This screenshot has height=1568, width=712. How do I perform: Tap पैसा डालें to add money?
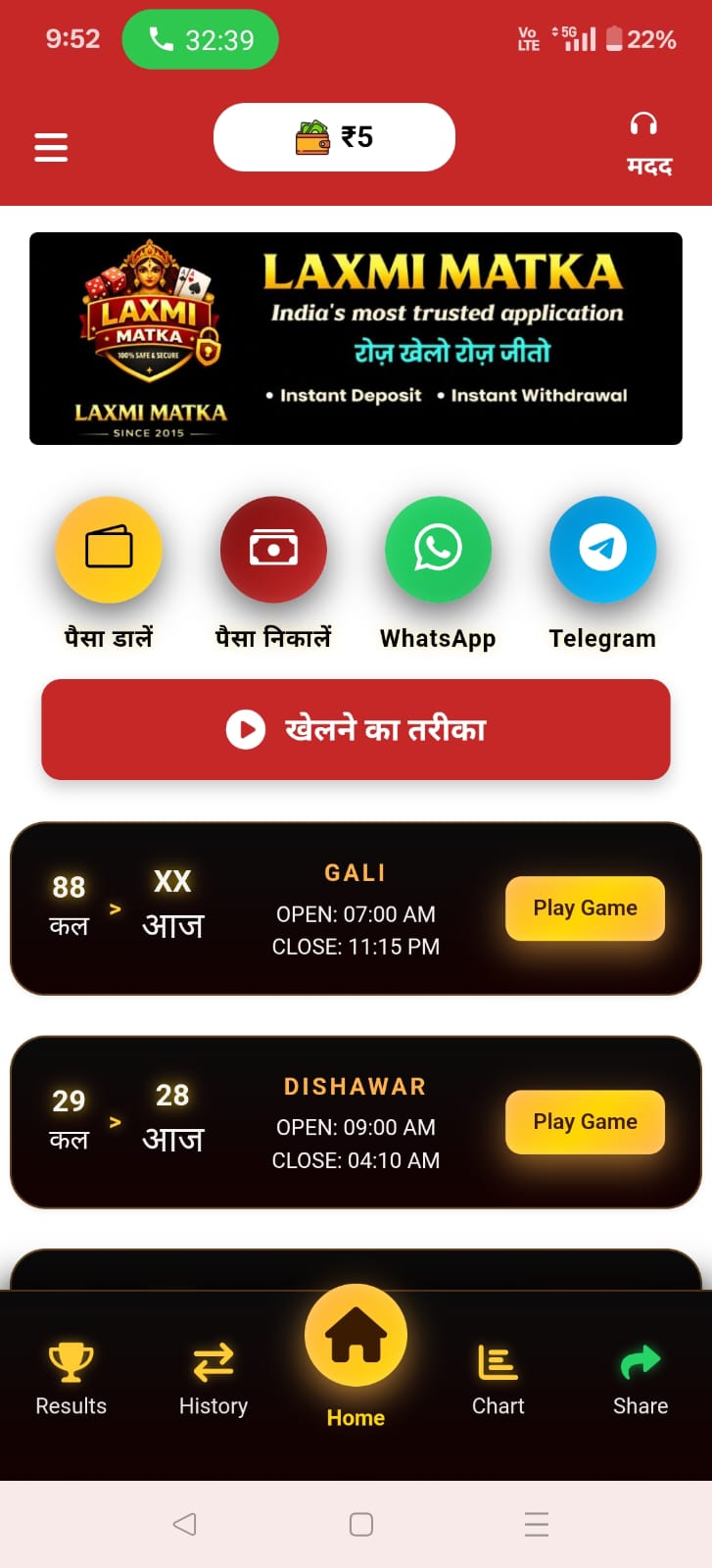(109, 550)
